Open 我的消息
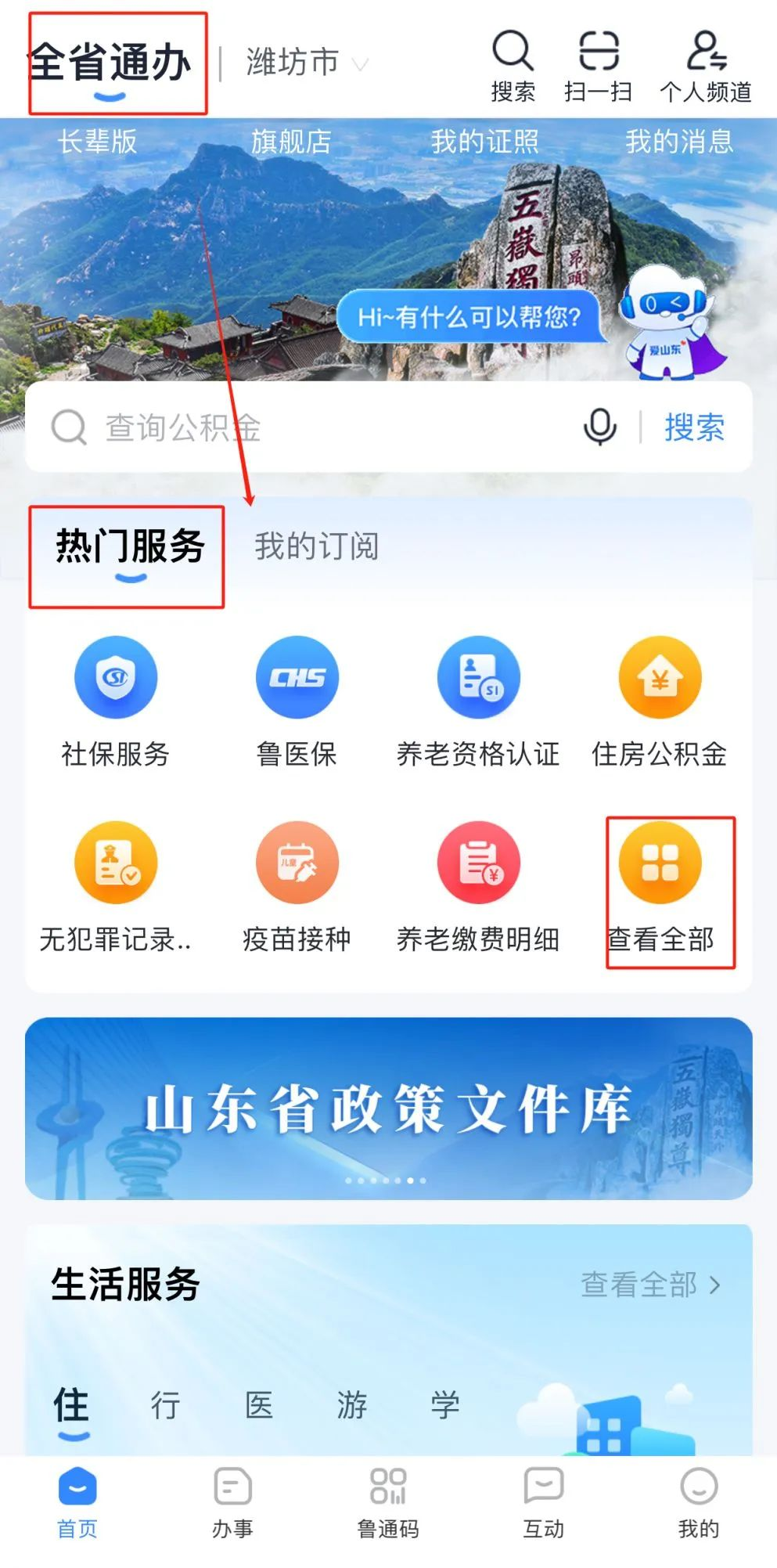The height and width of the screenshot is (1568, 777). tap(679, 142)
